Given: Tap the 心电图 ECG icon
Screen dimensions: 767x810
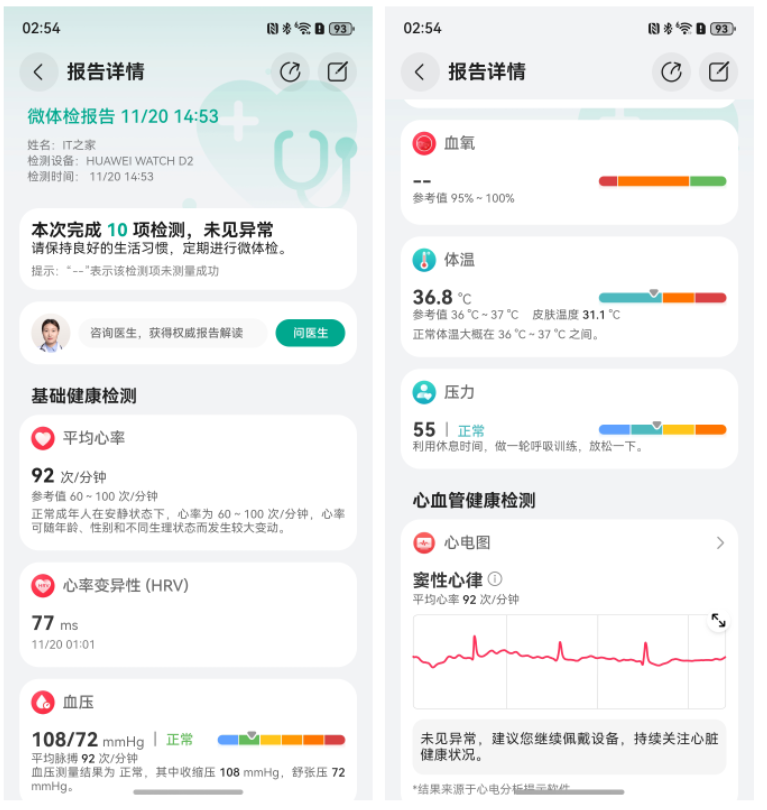Looking at the screenshot, I should (x=424, y=542).
